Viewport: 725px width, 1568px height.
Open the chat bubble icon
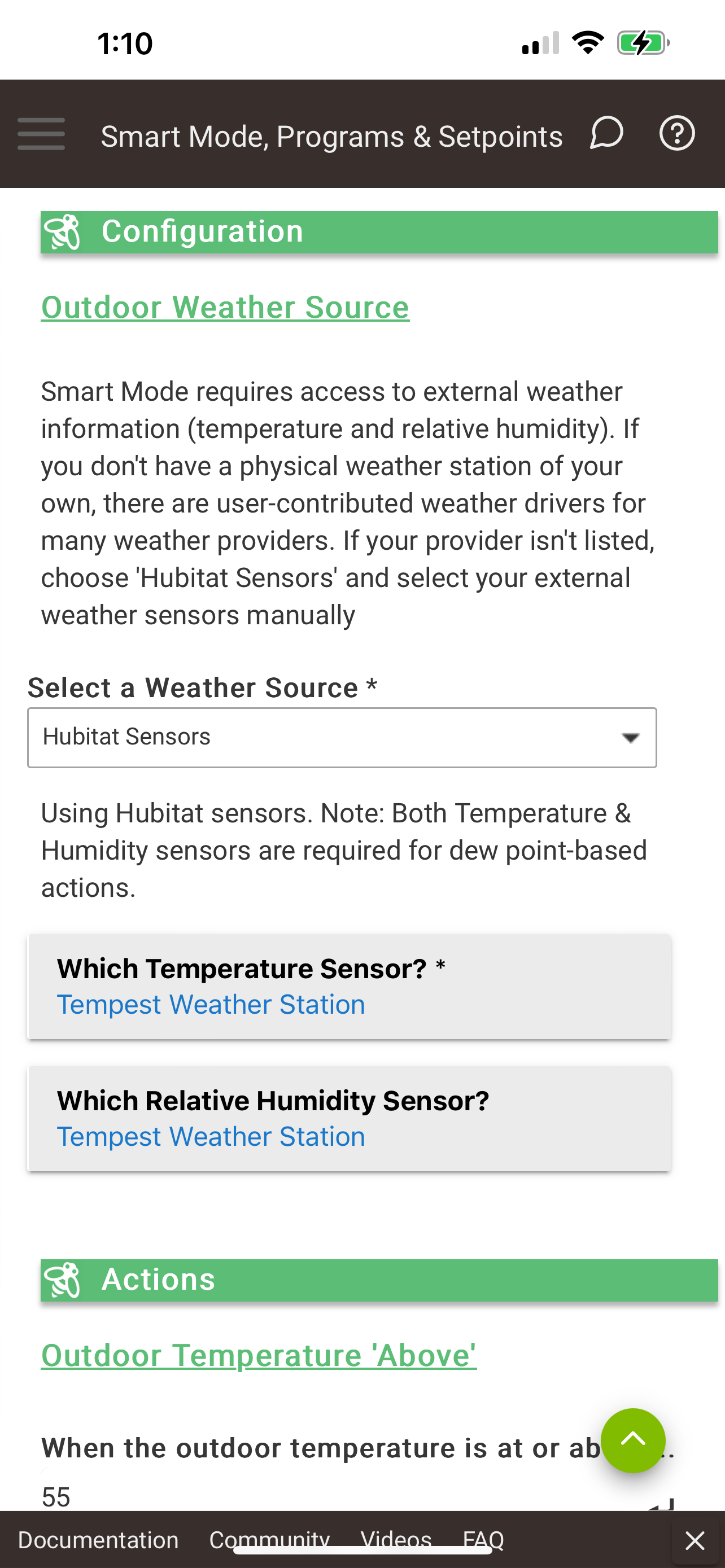[606, 133]
